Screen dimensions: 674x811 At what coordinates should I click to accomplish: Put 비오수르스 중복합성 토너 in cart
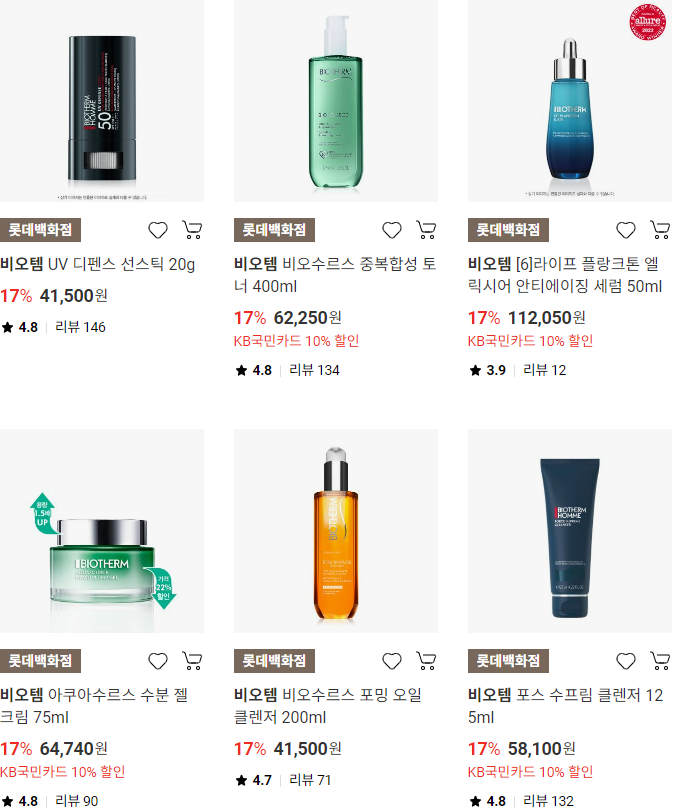click(426, 230)
